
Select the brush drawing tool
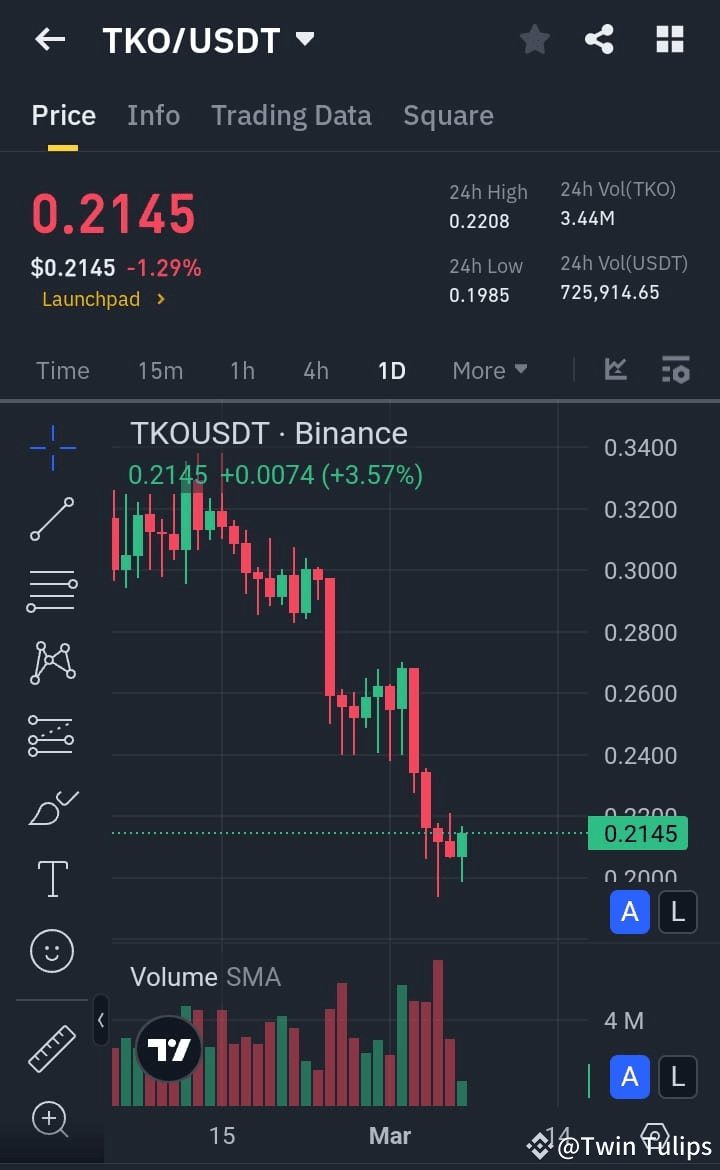tap(50, 807)
